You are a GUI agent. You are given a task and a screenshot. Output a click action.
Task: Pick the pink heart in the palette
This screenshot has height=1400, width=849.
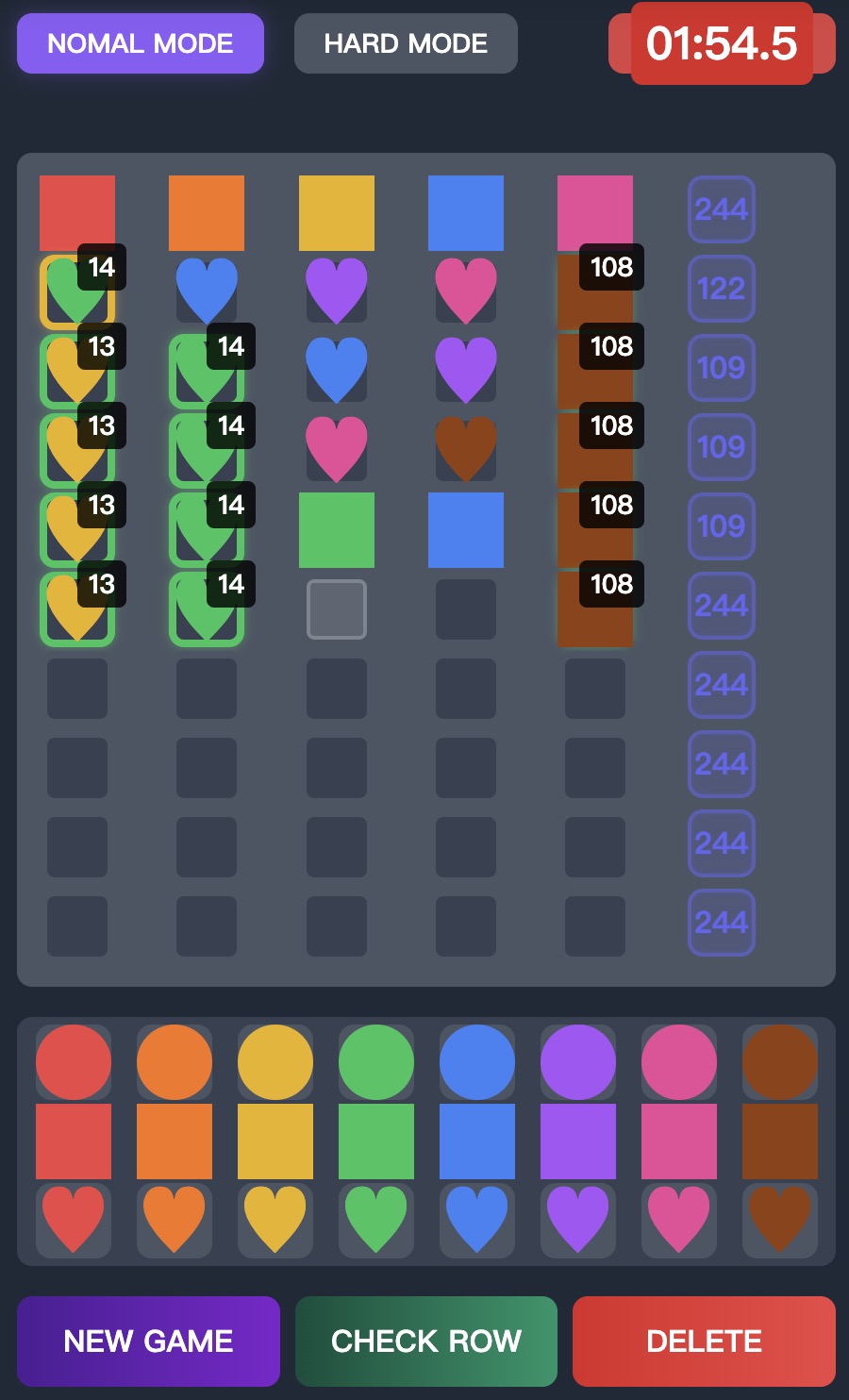679,1221
